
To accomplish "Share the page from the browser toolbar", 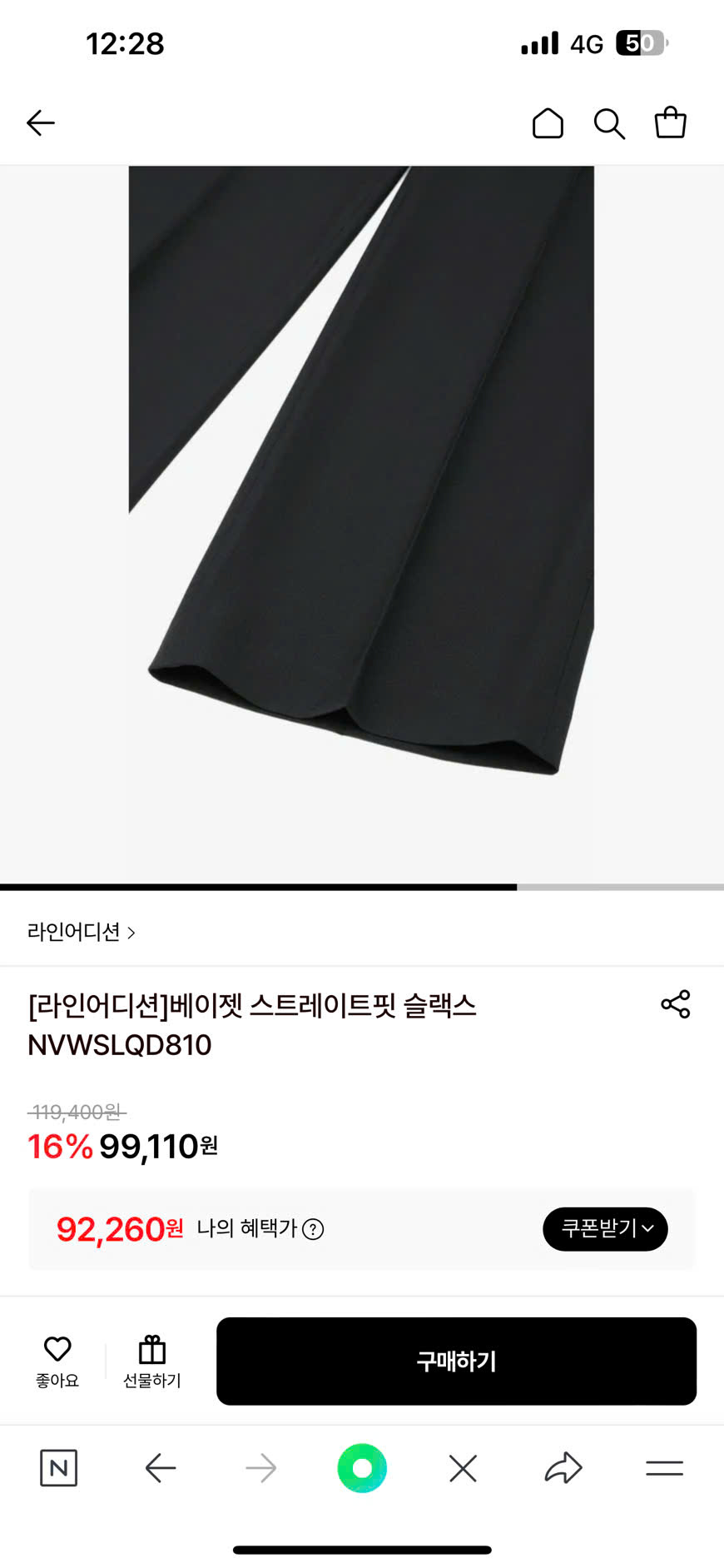I will tap(563, 1468).
